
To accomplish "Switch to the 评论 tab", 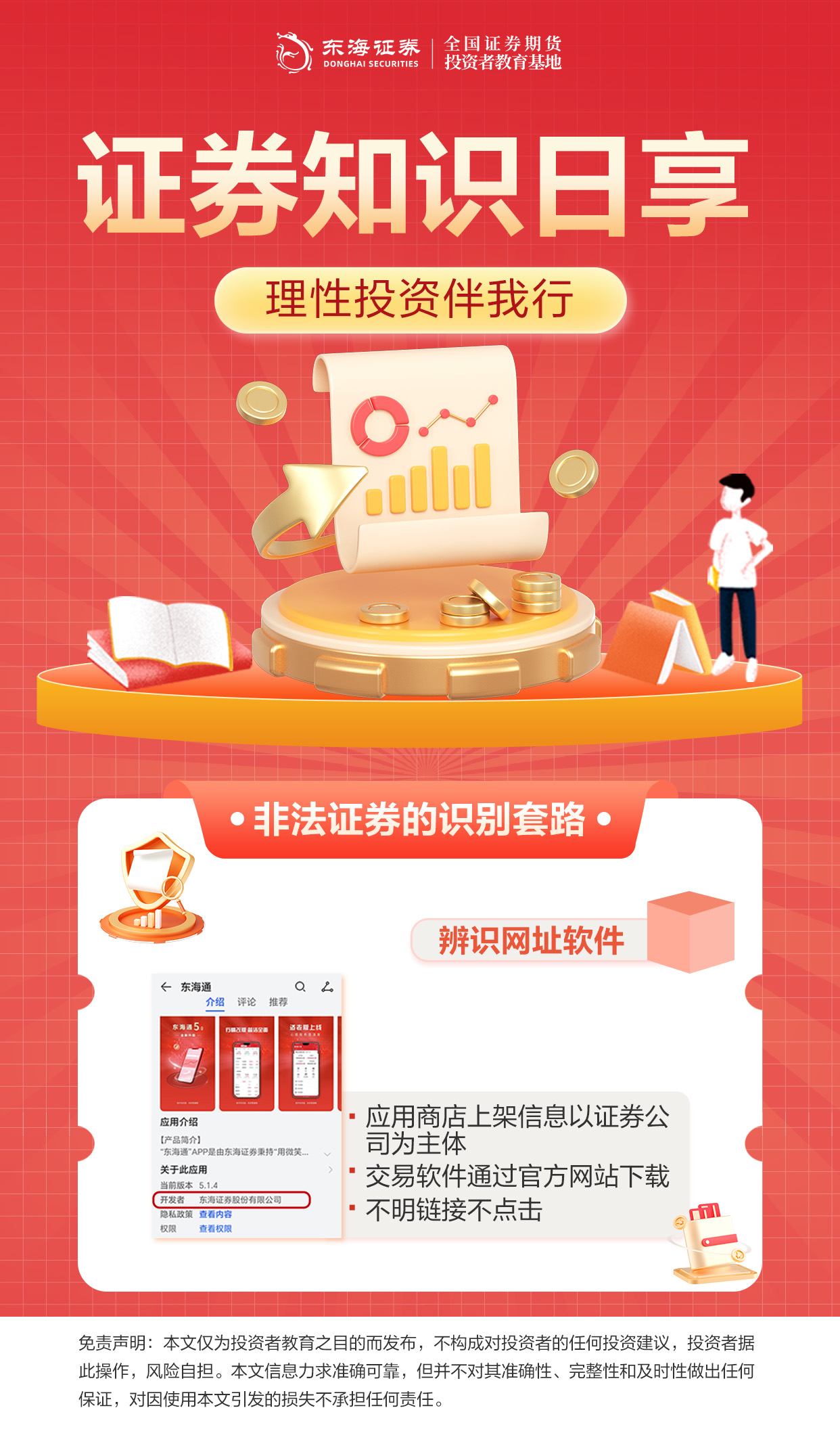I will click(x=246, y=1003).
